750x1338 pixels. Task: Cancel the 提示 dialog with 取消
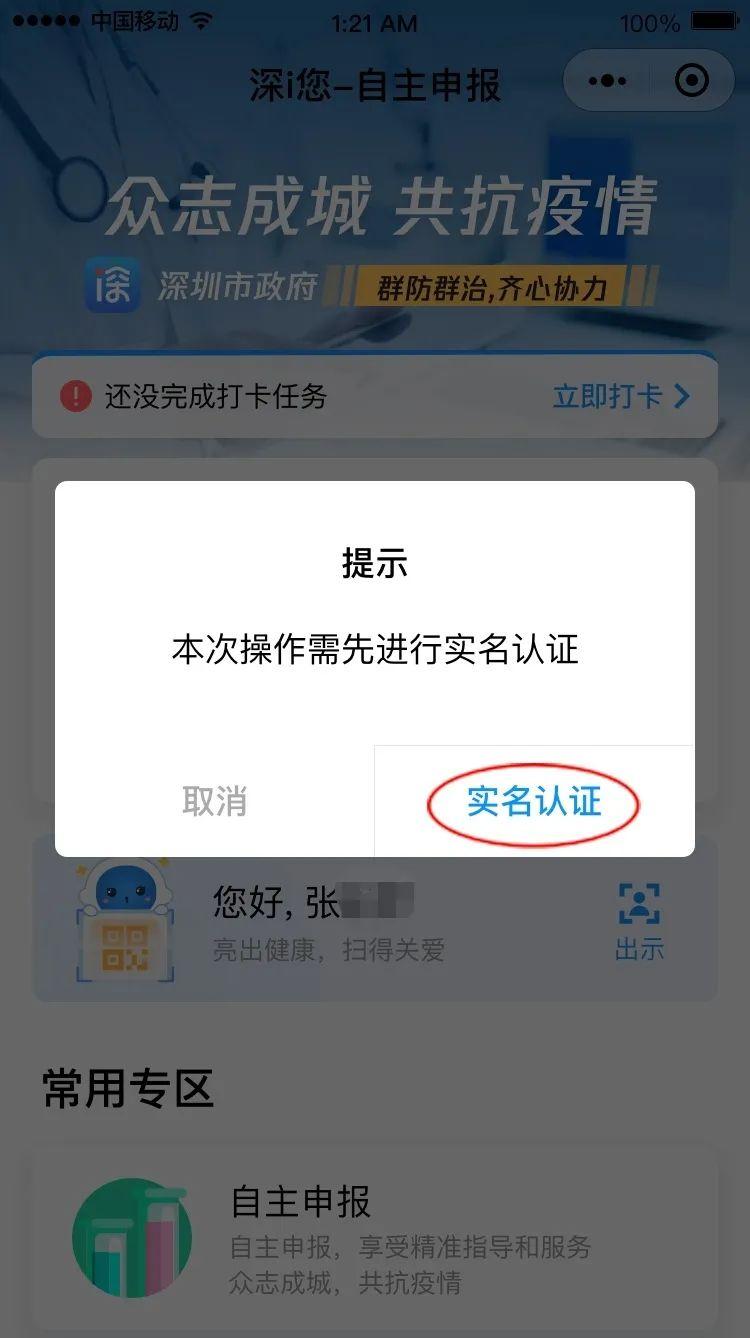pos(214,802)
